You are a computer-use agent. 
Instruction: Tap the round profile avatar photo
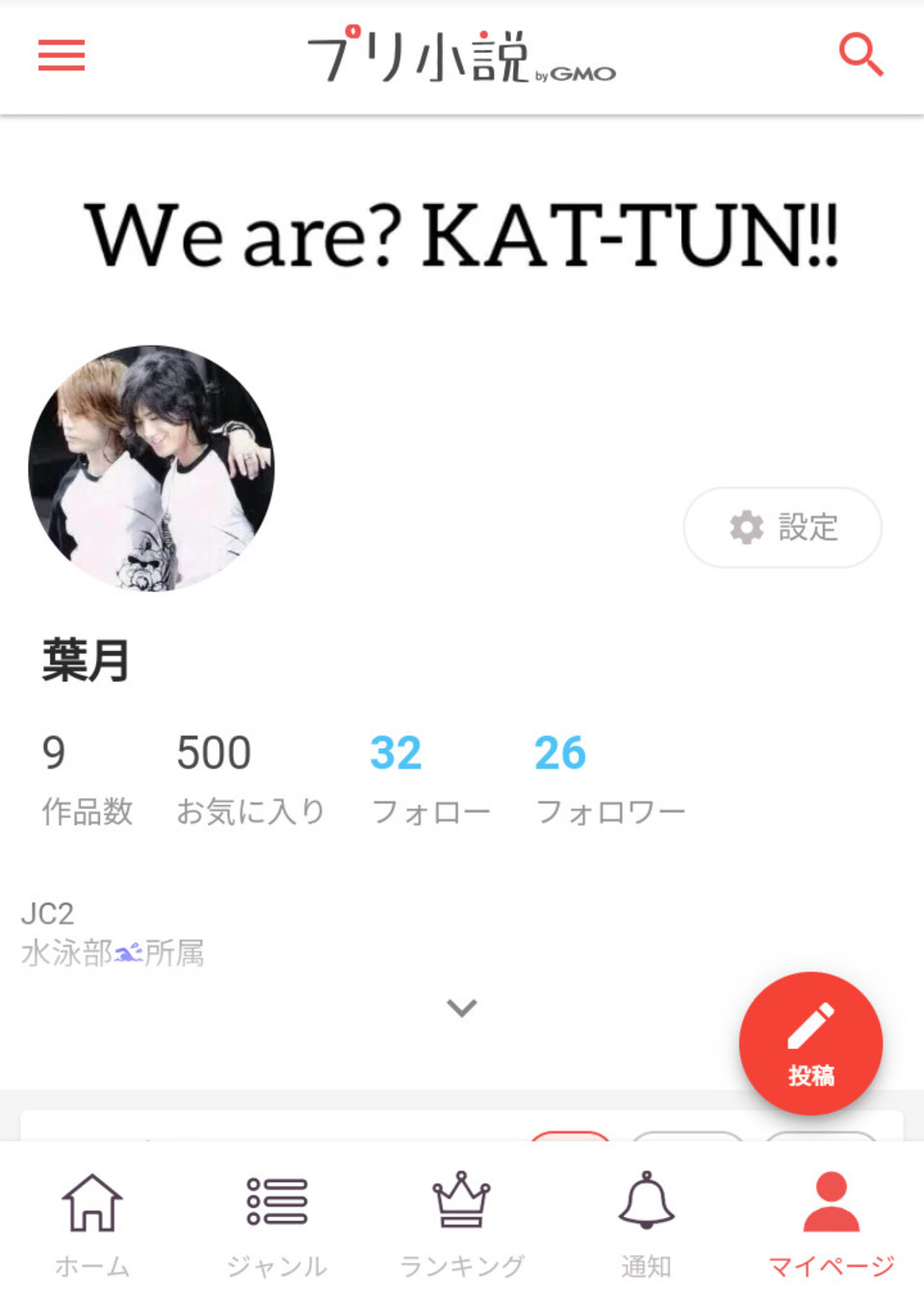(152, 469)
